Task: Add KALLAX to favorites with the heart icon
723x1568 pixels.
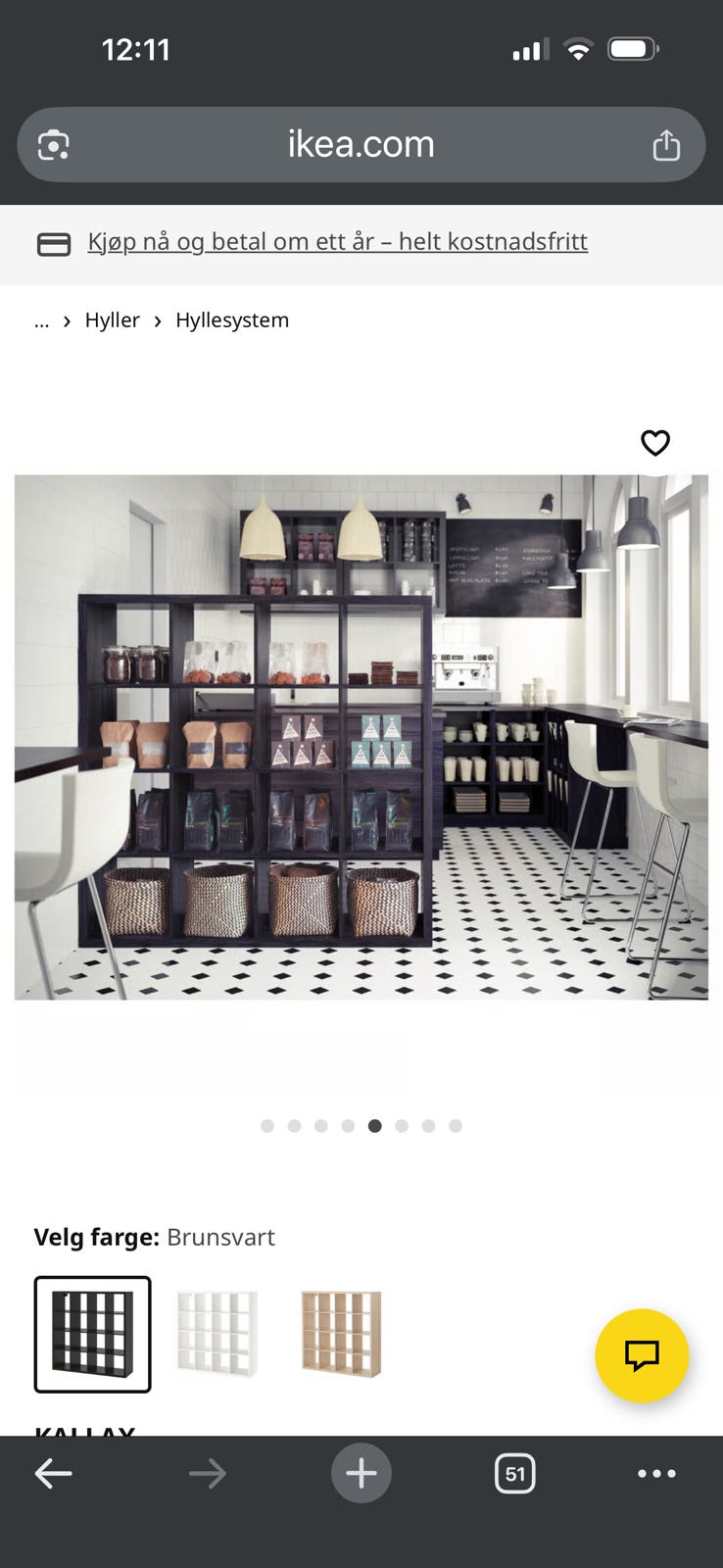Action: click(655, 443)
